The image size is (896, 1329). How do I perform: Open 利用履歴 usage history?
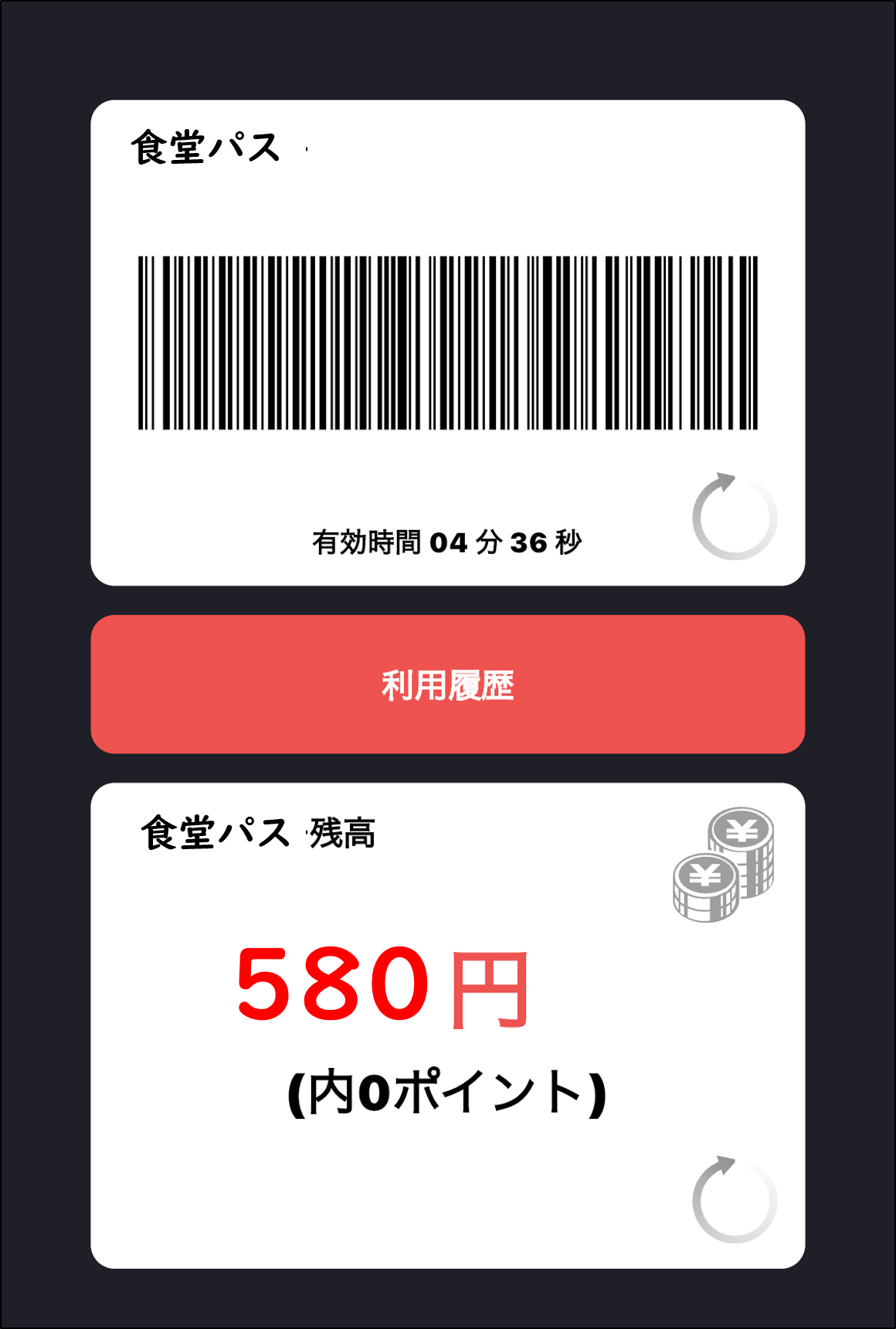tap(447, 685)
